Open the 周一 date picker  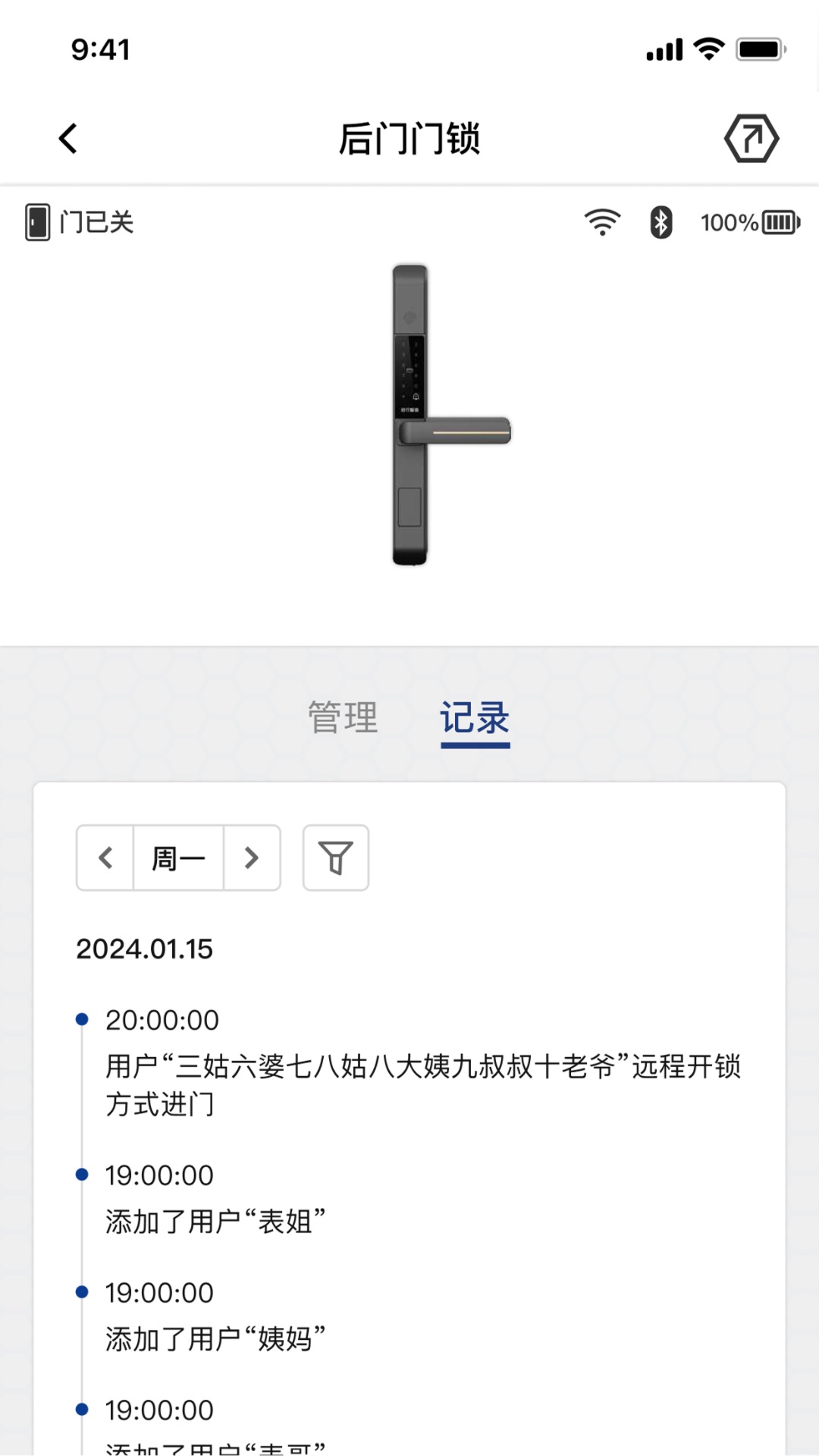coord(178,858)
